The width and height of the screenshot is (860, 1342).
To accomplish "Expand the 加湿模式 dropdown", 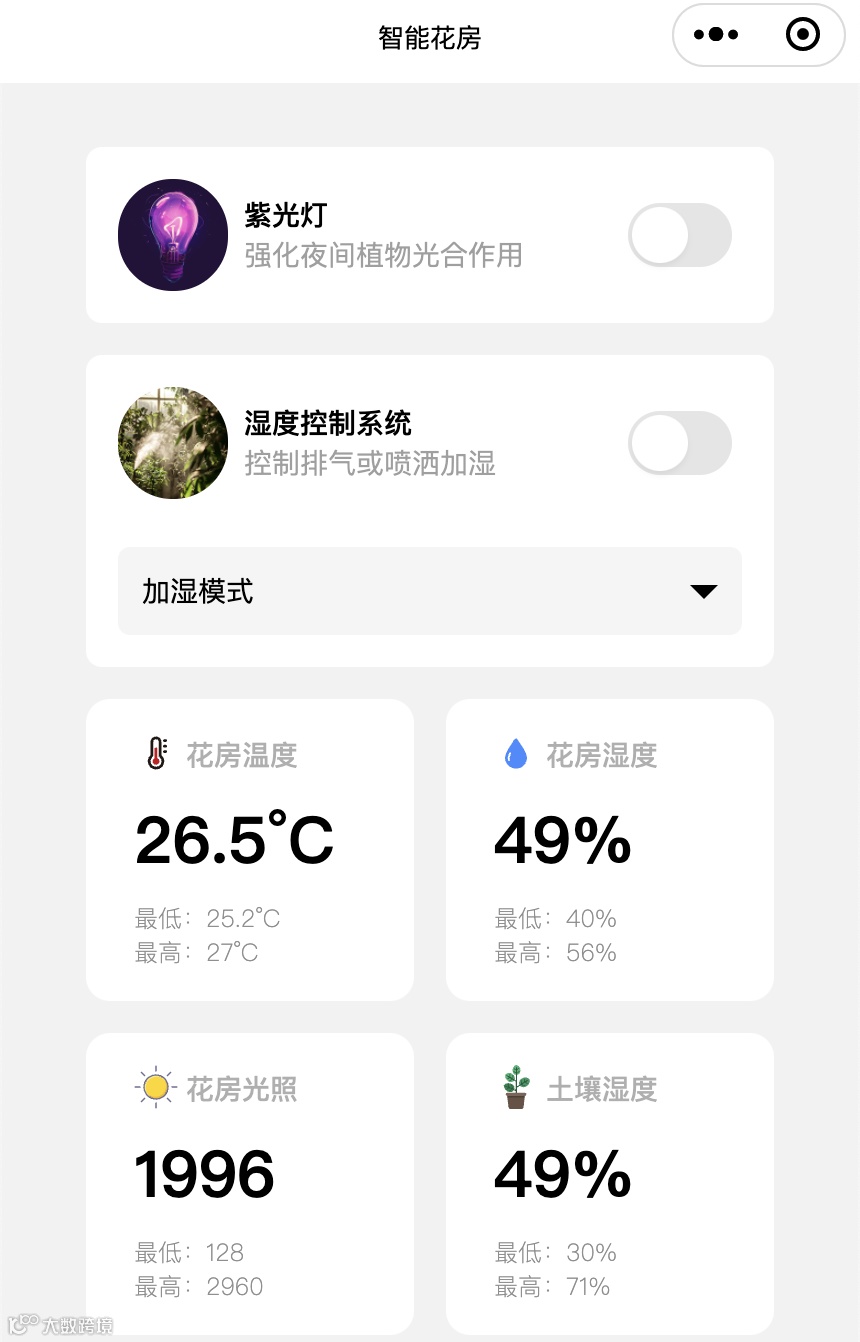I will [430, 591].
